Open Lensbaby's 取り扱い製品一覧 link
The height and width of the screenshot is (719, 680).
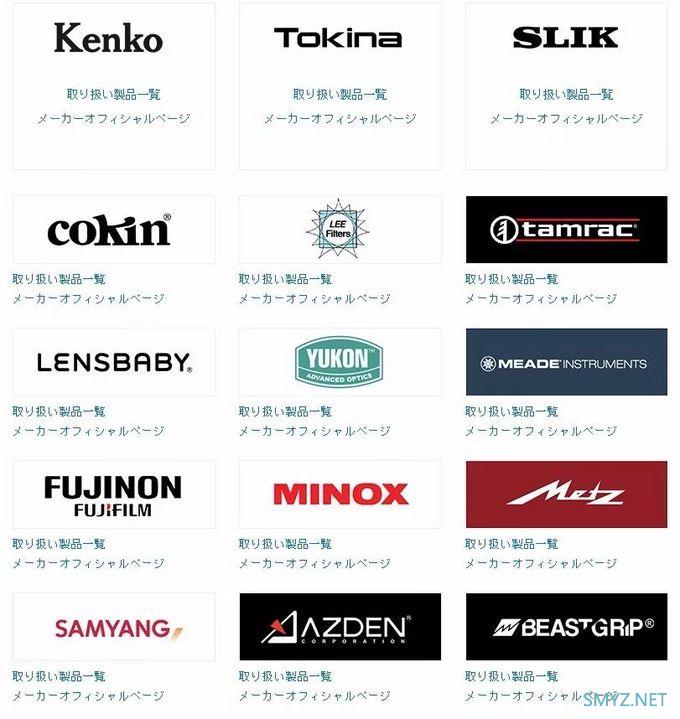(x=59, y=411)
